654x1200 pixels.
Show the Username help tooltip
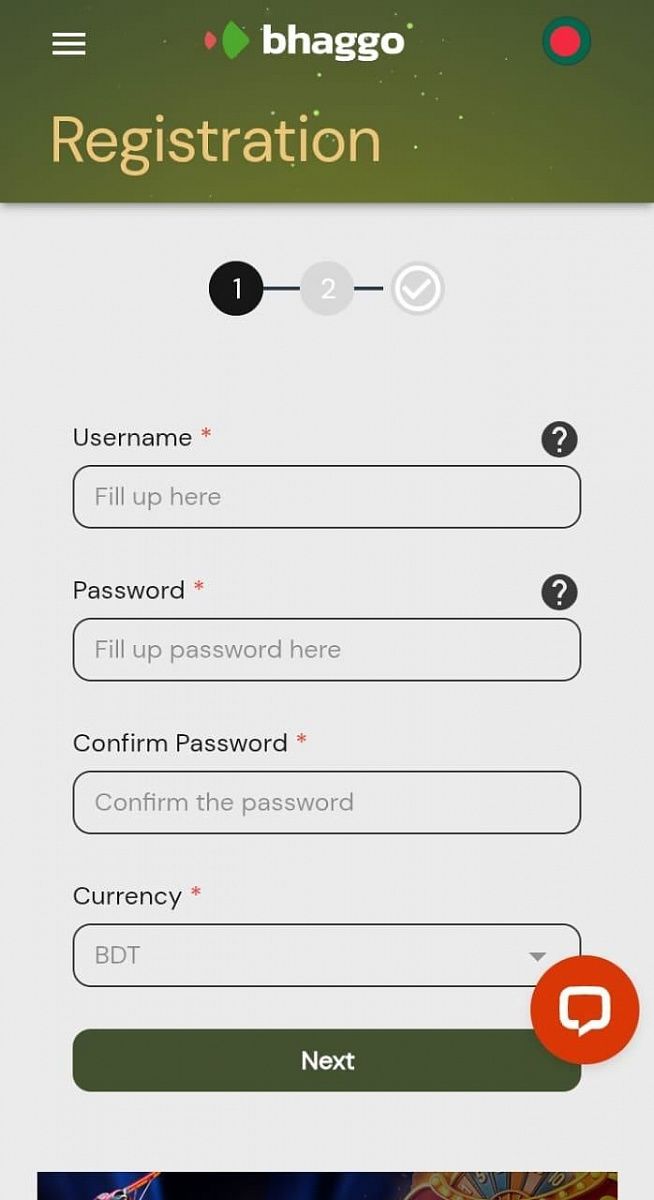[x=559, y=440]
